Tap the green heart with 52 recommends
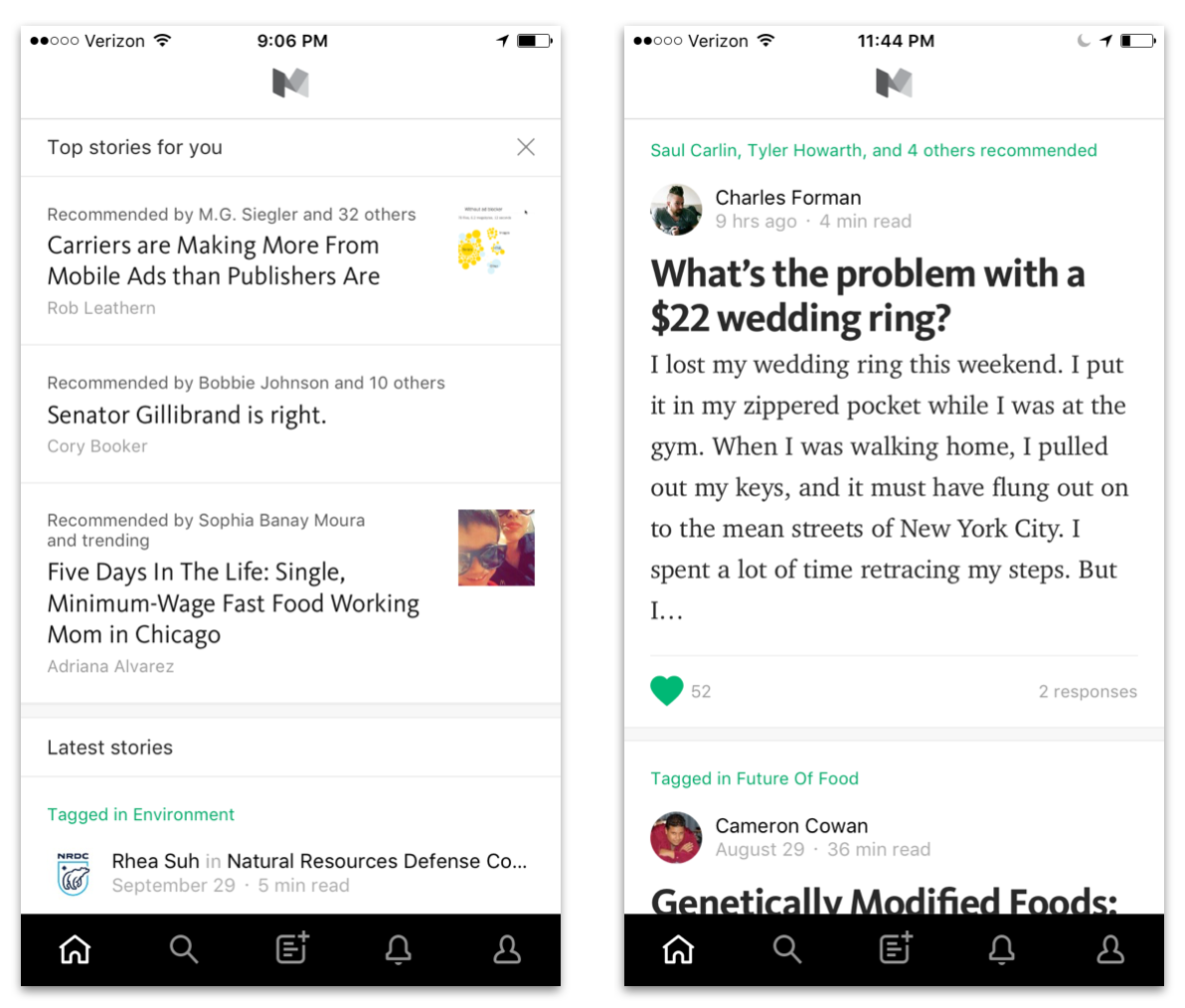 click(666, 691)
